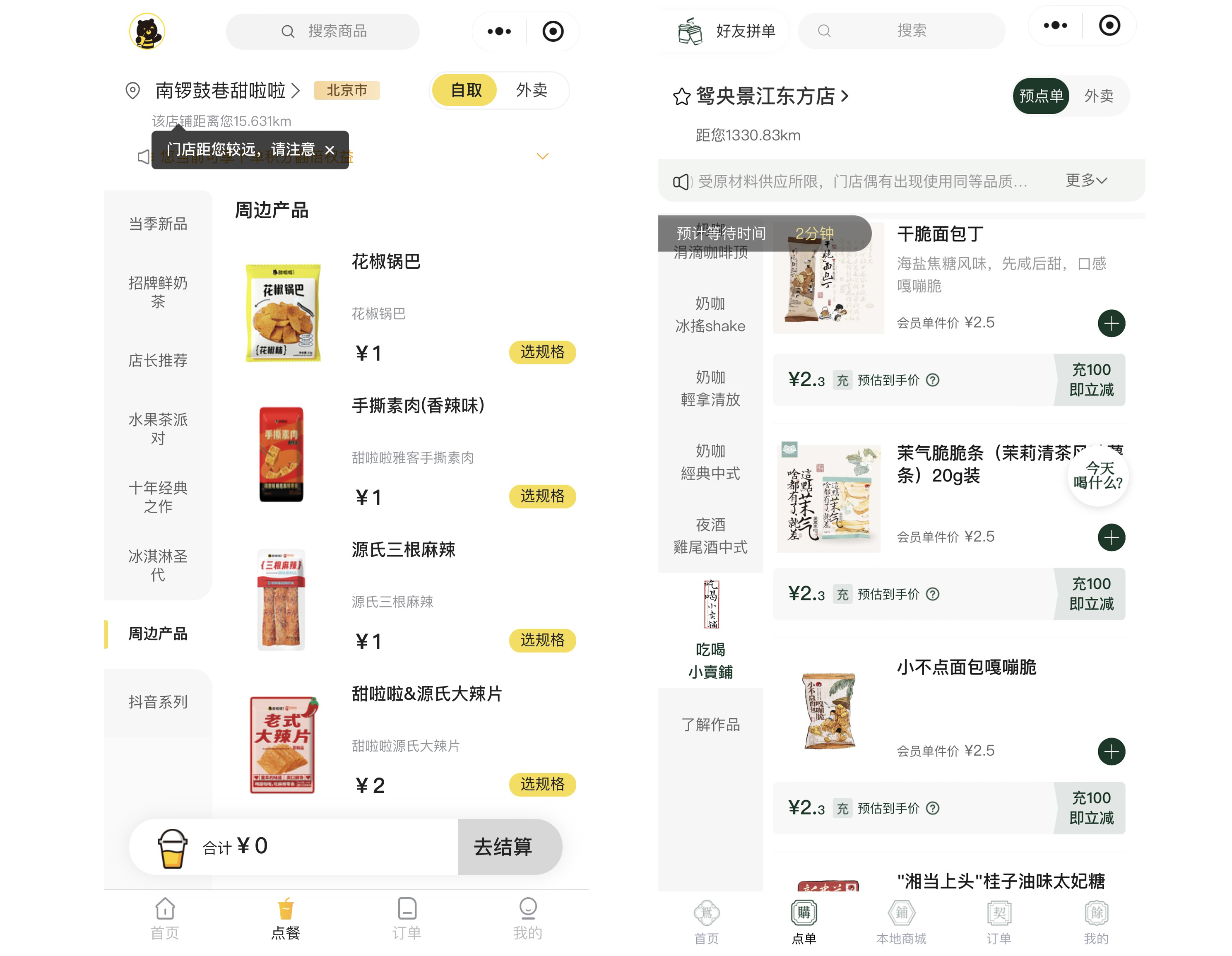Select the 预点单 order mode
Viewport: 1232px width, 956px height.
[1040, 96]
